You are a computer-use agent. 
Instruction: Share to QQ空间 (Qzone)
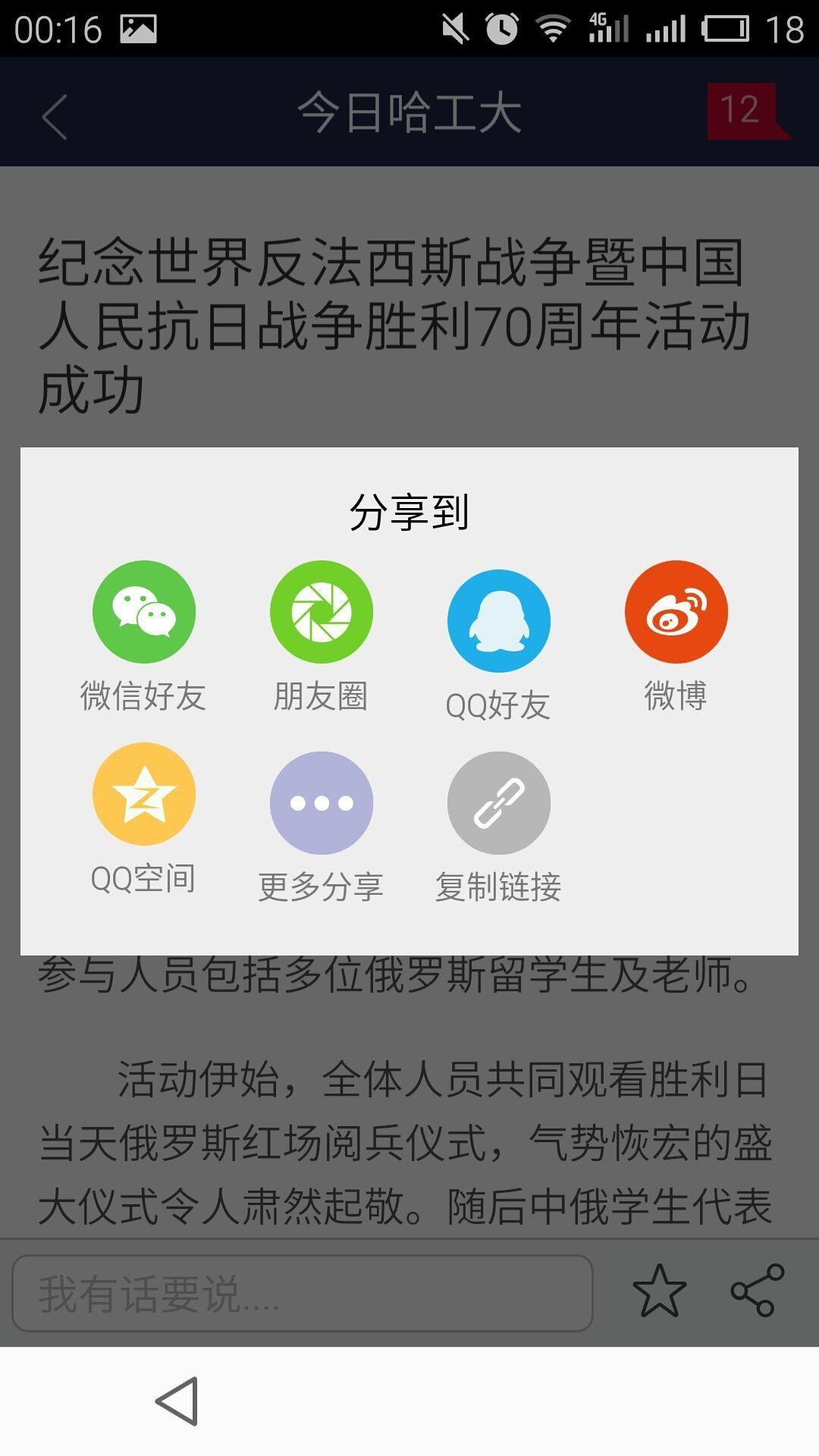pos(144,793)
